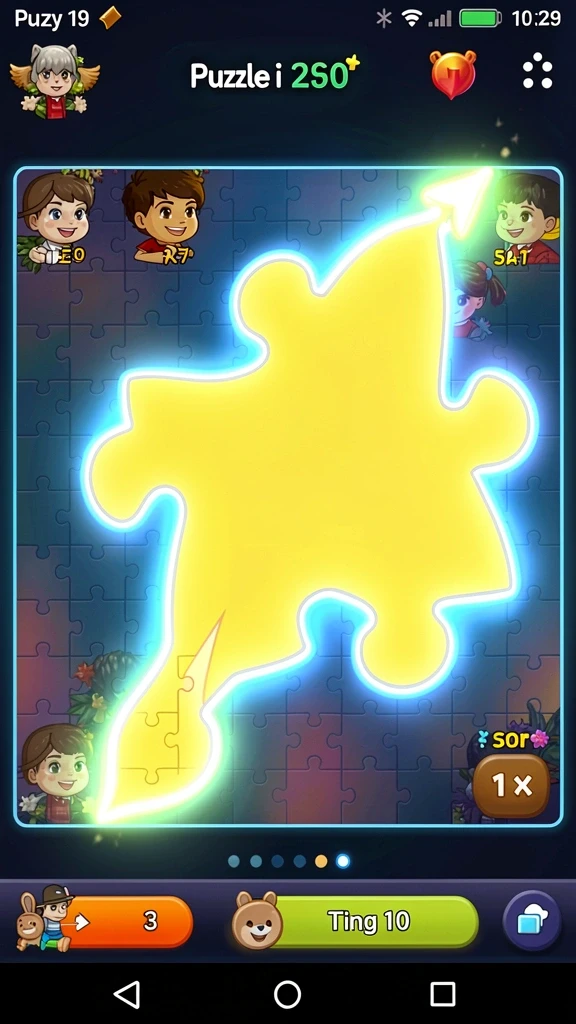
Task: Open the round blue cards button
Action: pyautogui.click(x=532, y=921)
